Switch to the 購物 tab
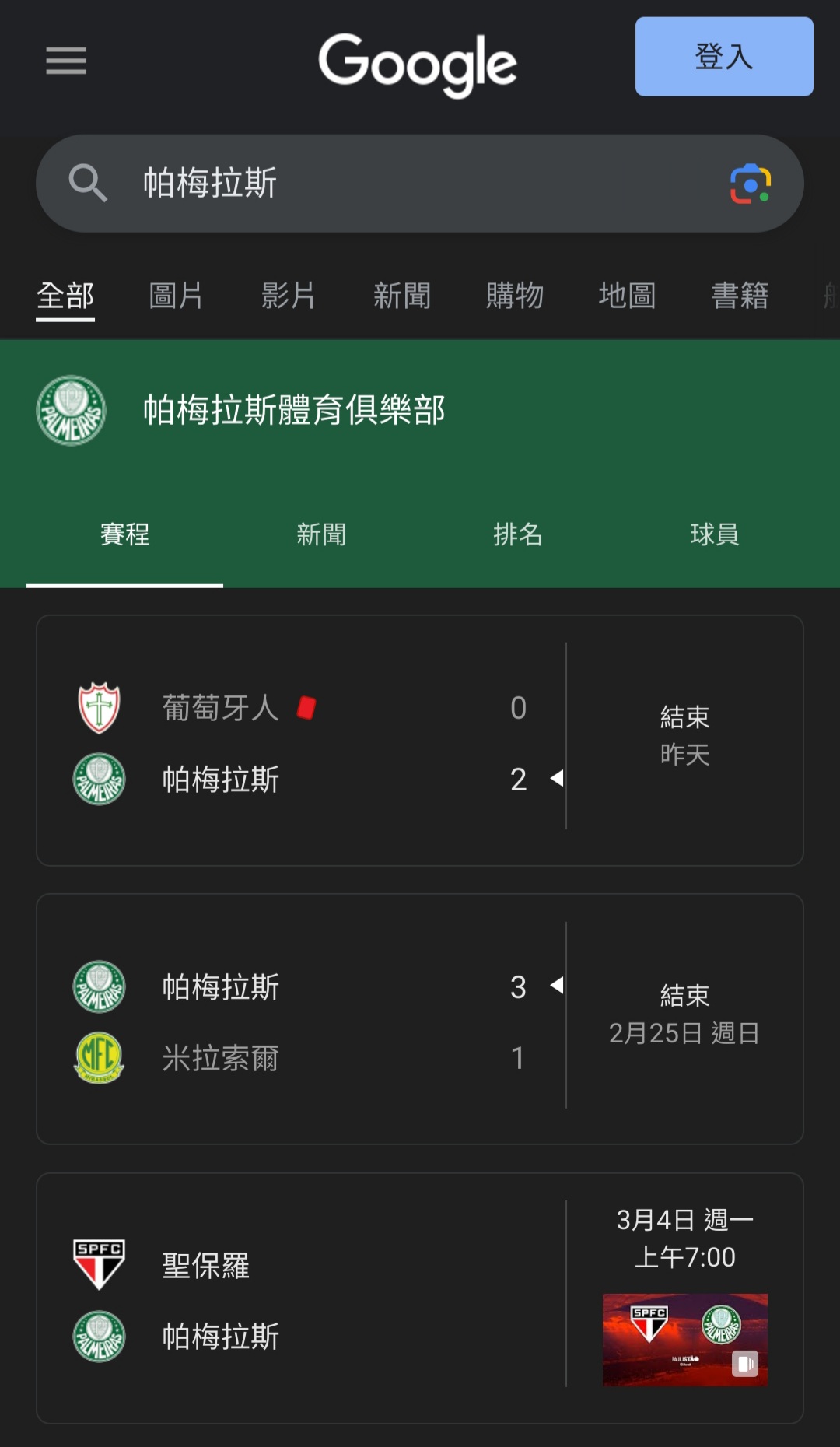 coord(514,296)
